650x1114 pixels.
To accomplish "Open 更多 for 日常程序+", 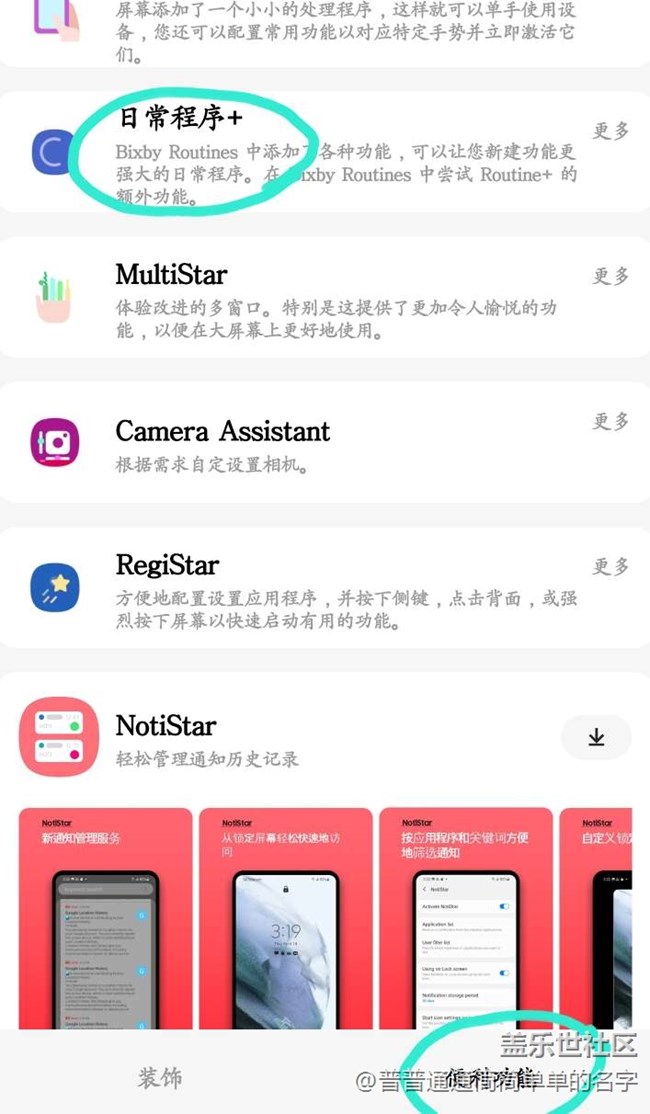I will pyautogui.click(x=611, y=131).
